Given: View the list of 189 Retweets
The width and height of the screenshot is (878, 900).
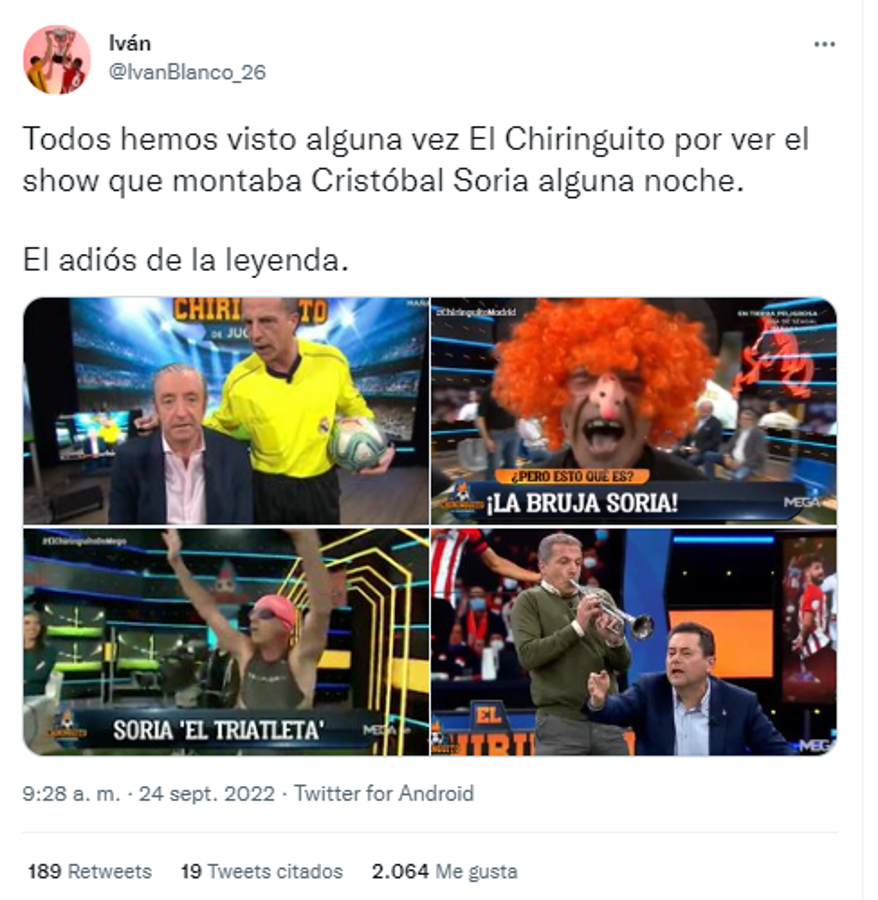Looking at the screenshot, I should (x=90, y=871).
